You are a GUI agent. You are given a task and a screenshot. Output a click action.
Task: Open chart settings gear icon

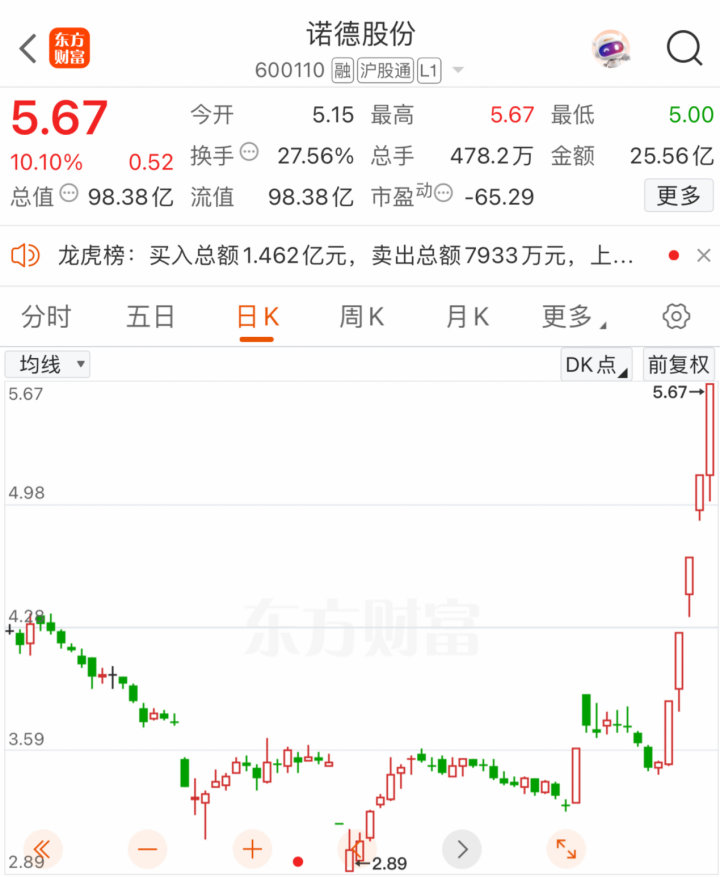[x=677, y=317]
